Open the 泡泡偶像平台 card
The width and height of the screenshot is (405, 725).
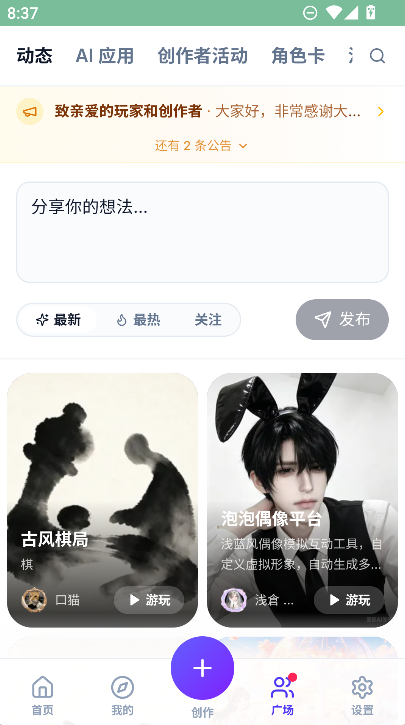point(302,500)
